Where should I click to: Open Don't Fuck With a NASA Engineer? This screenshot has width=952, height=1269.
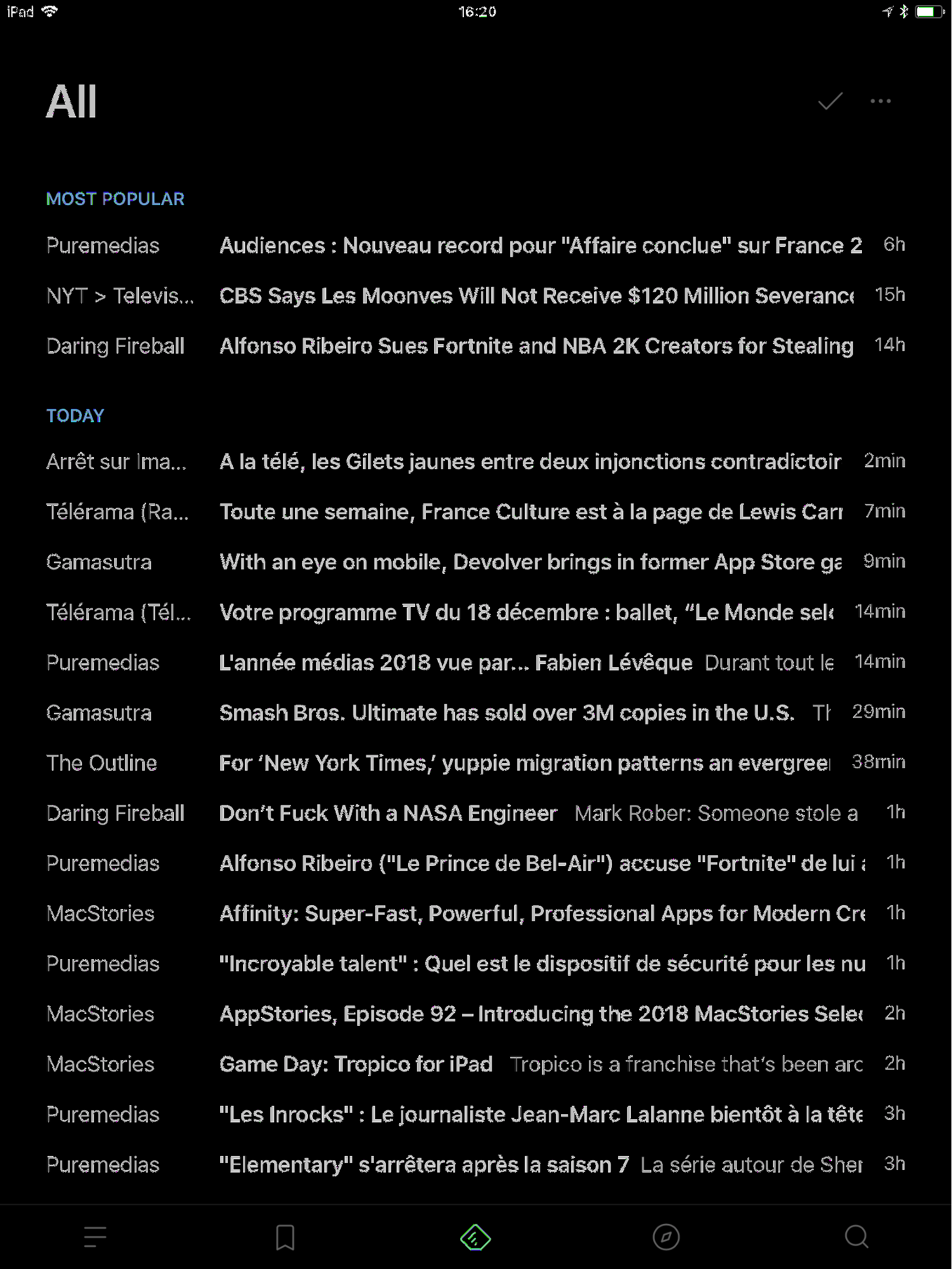pos(388,813)
